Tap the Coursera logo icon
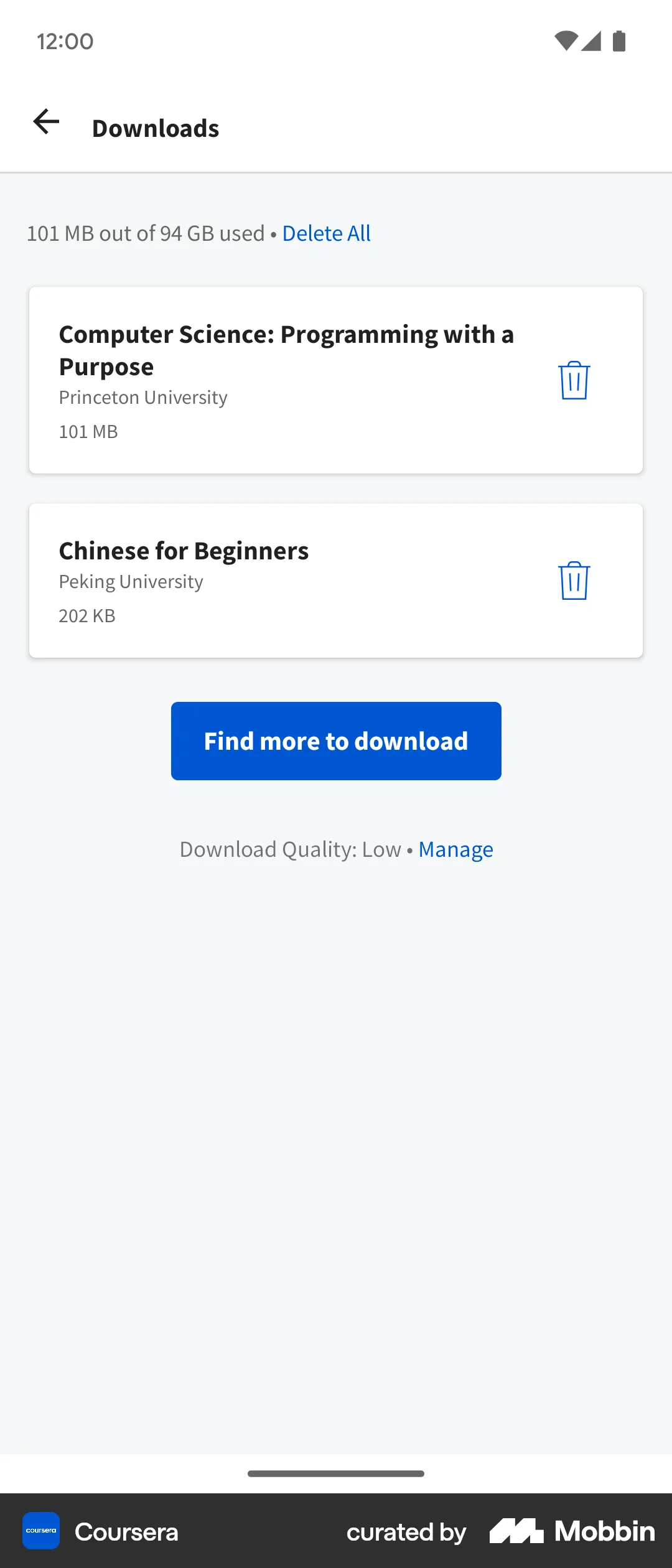 tap(41, 1532)
